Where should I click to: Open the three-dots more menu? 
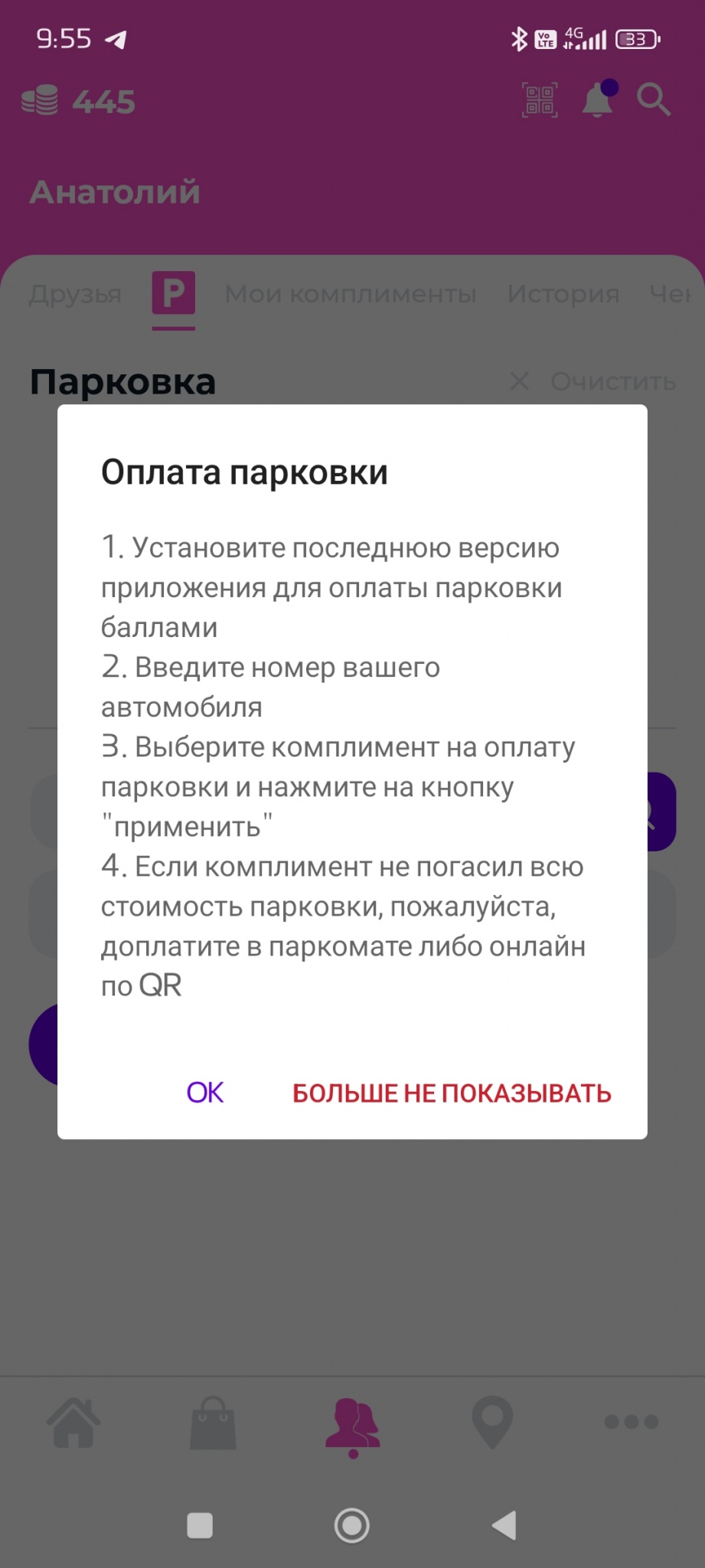point(632,1423)
